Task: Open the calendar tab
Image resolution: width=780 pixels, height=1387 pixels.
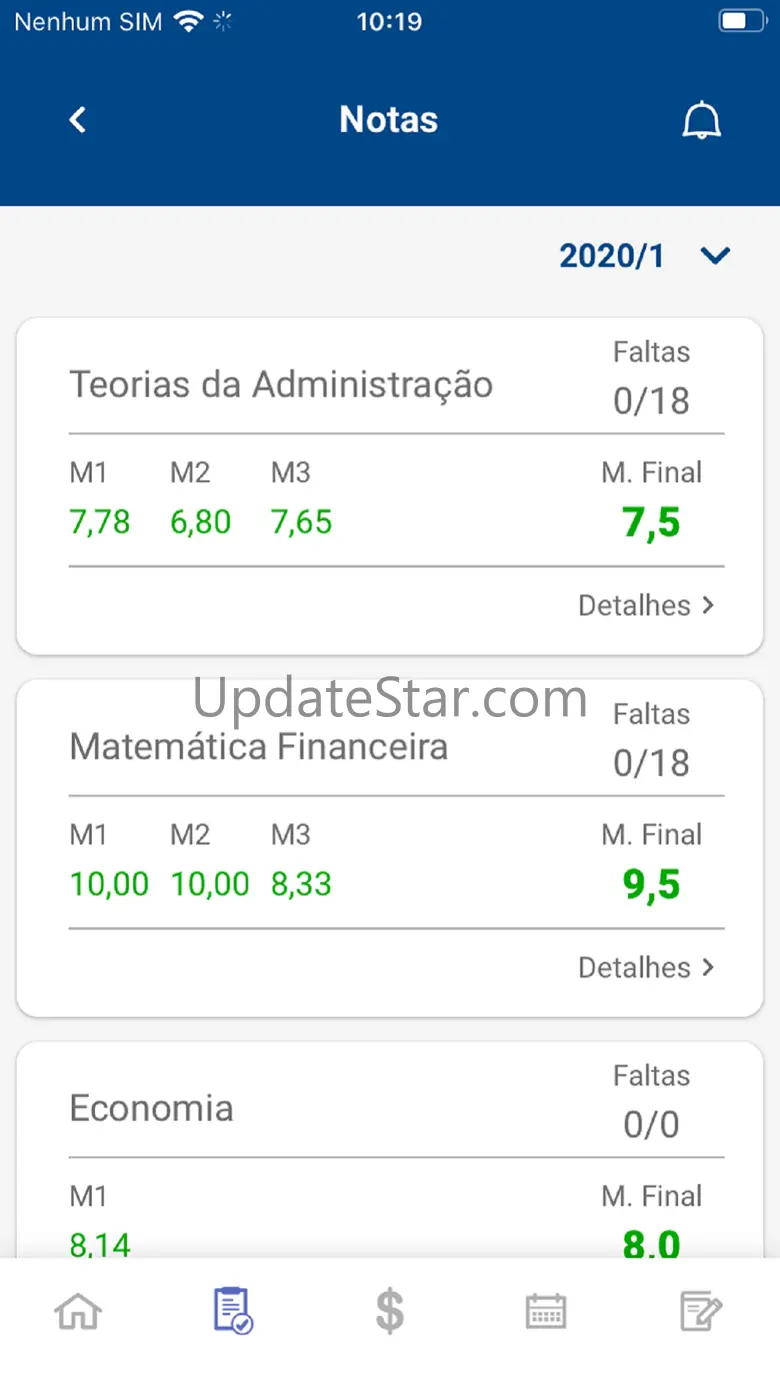Action: [x=545, y=1311]
